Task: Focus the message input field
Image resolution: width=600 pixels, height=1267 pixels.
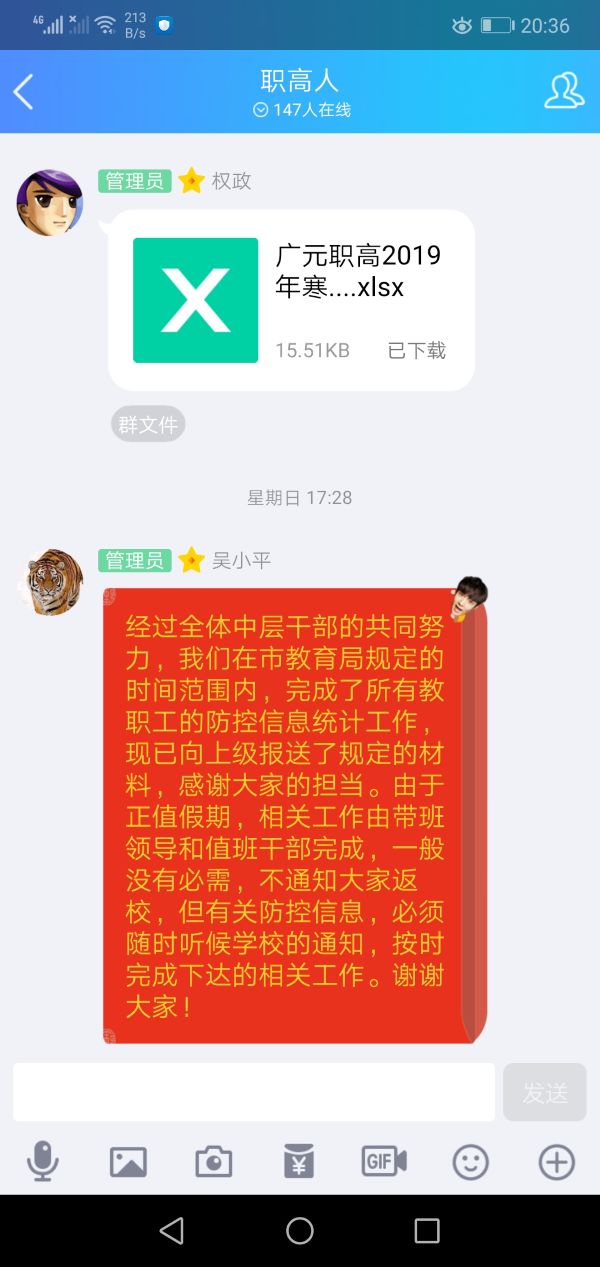Action: pyautogui.click(x=254, y=1092)
